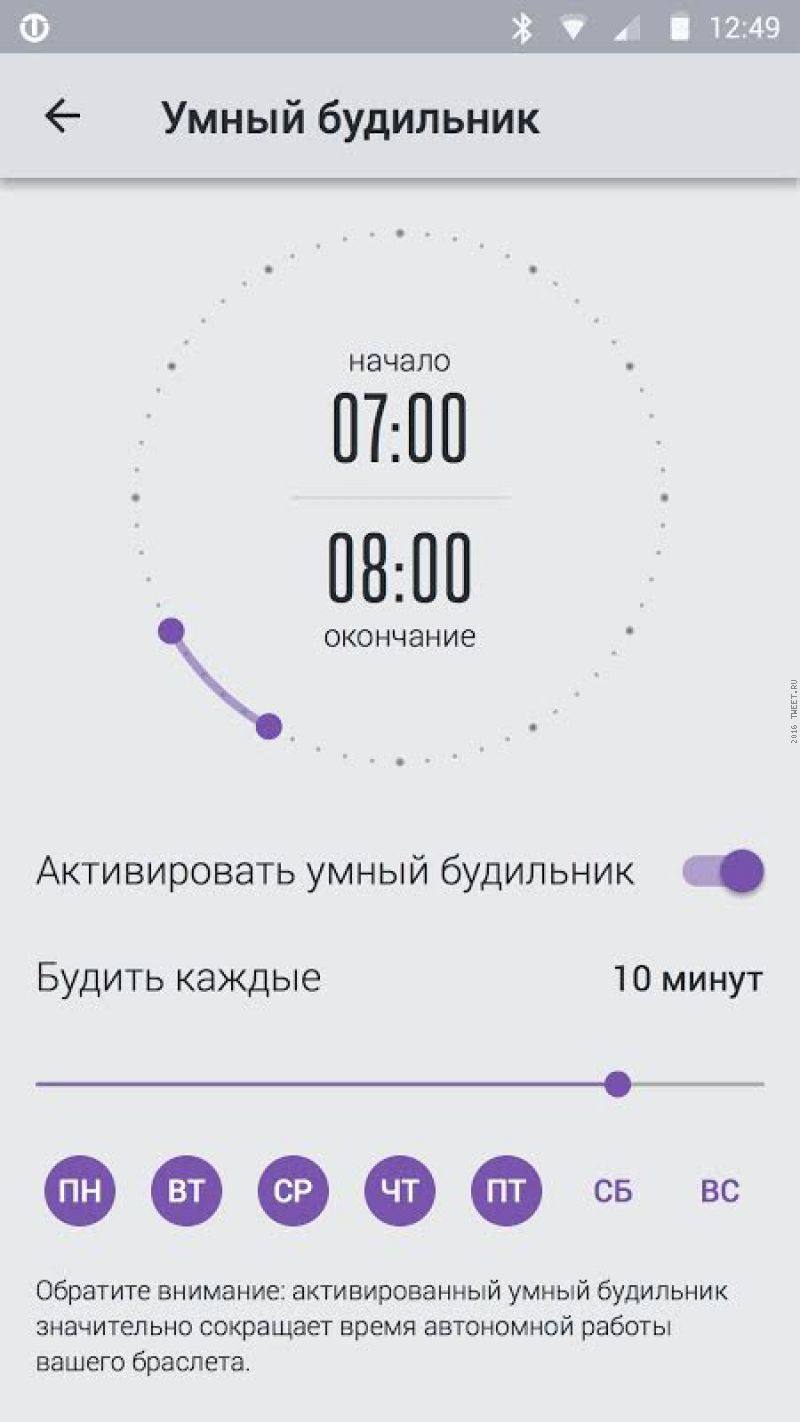Deselect Friday (ПТ)
This screenshot has height=1422, width=800.
(x=506, y=1190)
